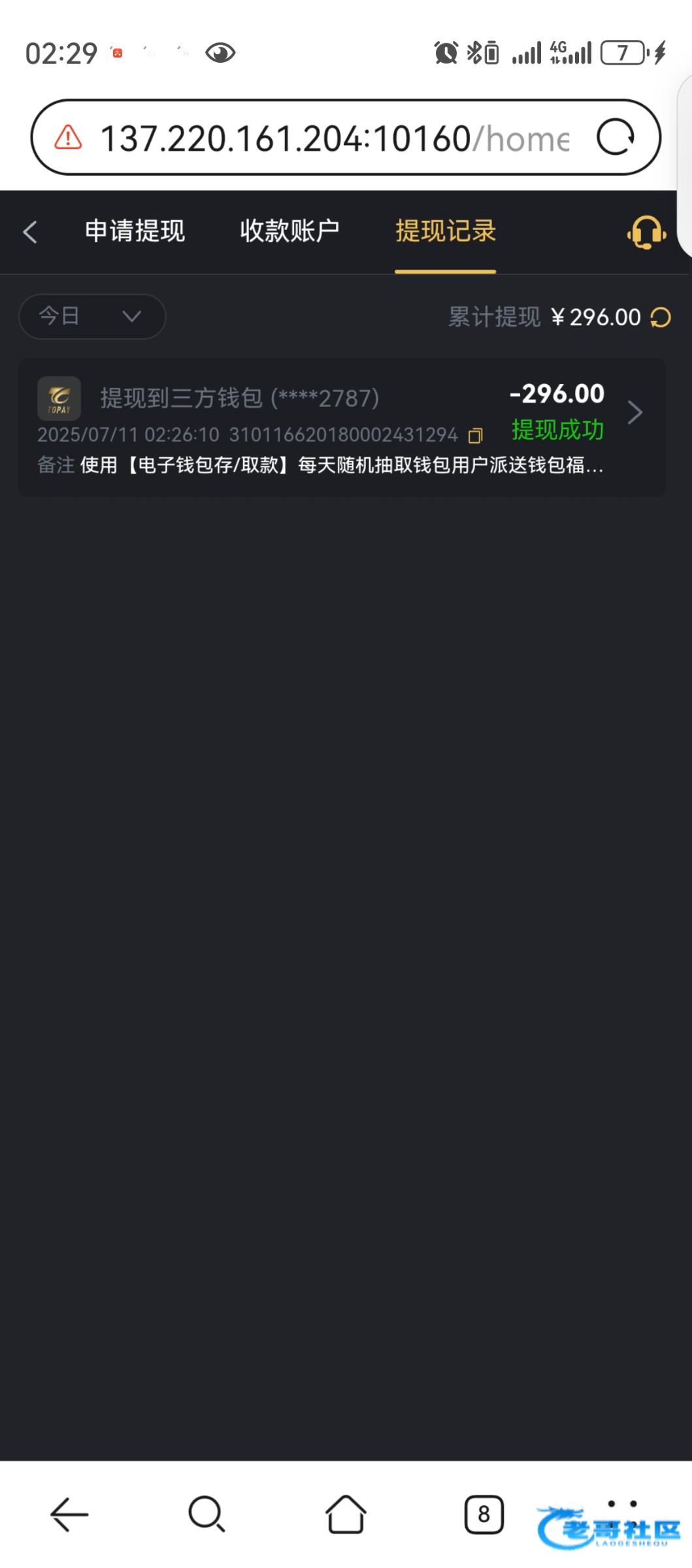Switch to the 收款账户 tab
Screen dimensions: 692x1568
(x=289, y=231)
